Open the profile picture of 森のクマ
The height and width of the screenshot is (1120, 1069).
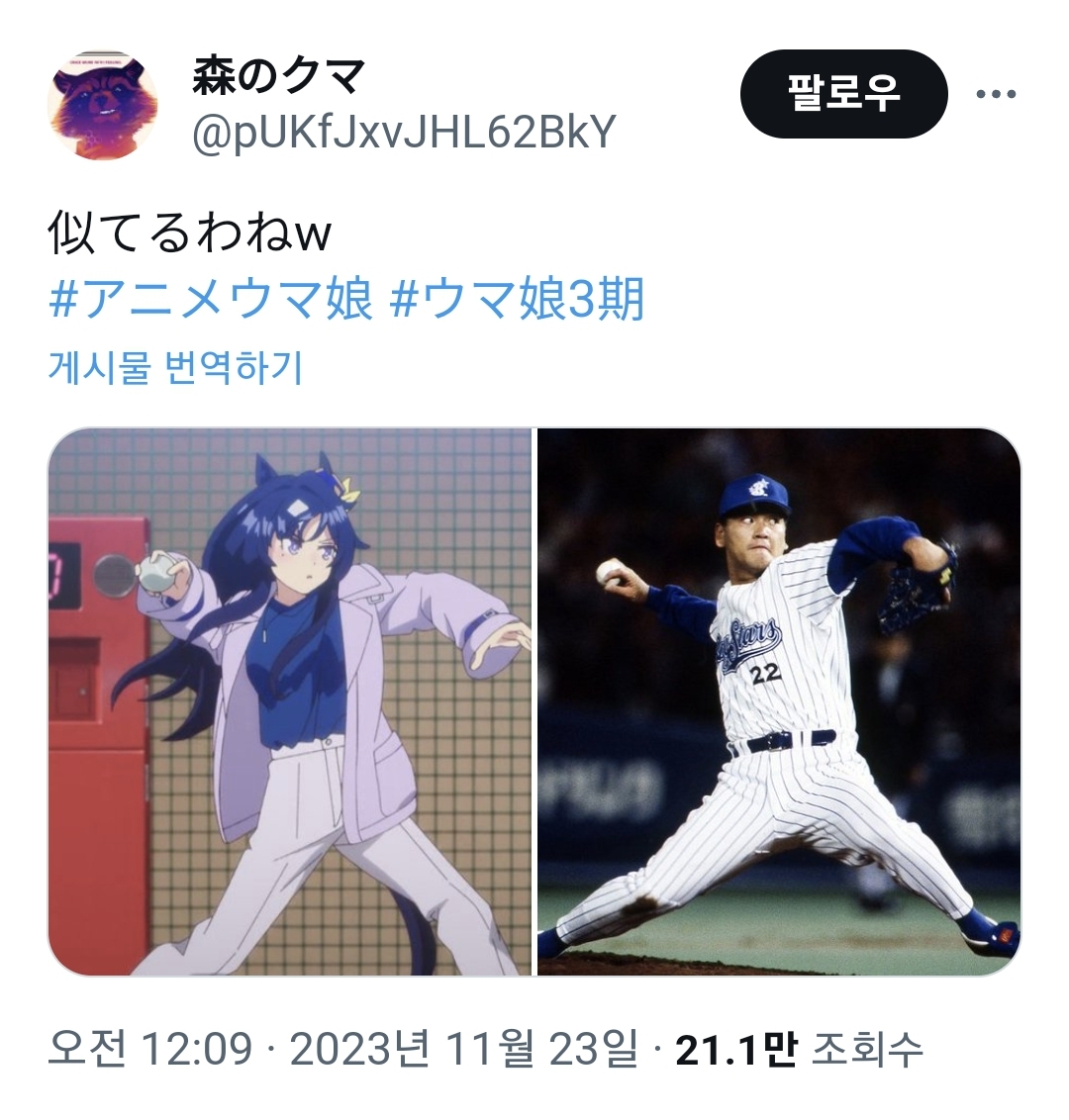tap(103, 104)
